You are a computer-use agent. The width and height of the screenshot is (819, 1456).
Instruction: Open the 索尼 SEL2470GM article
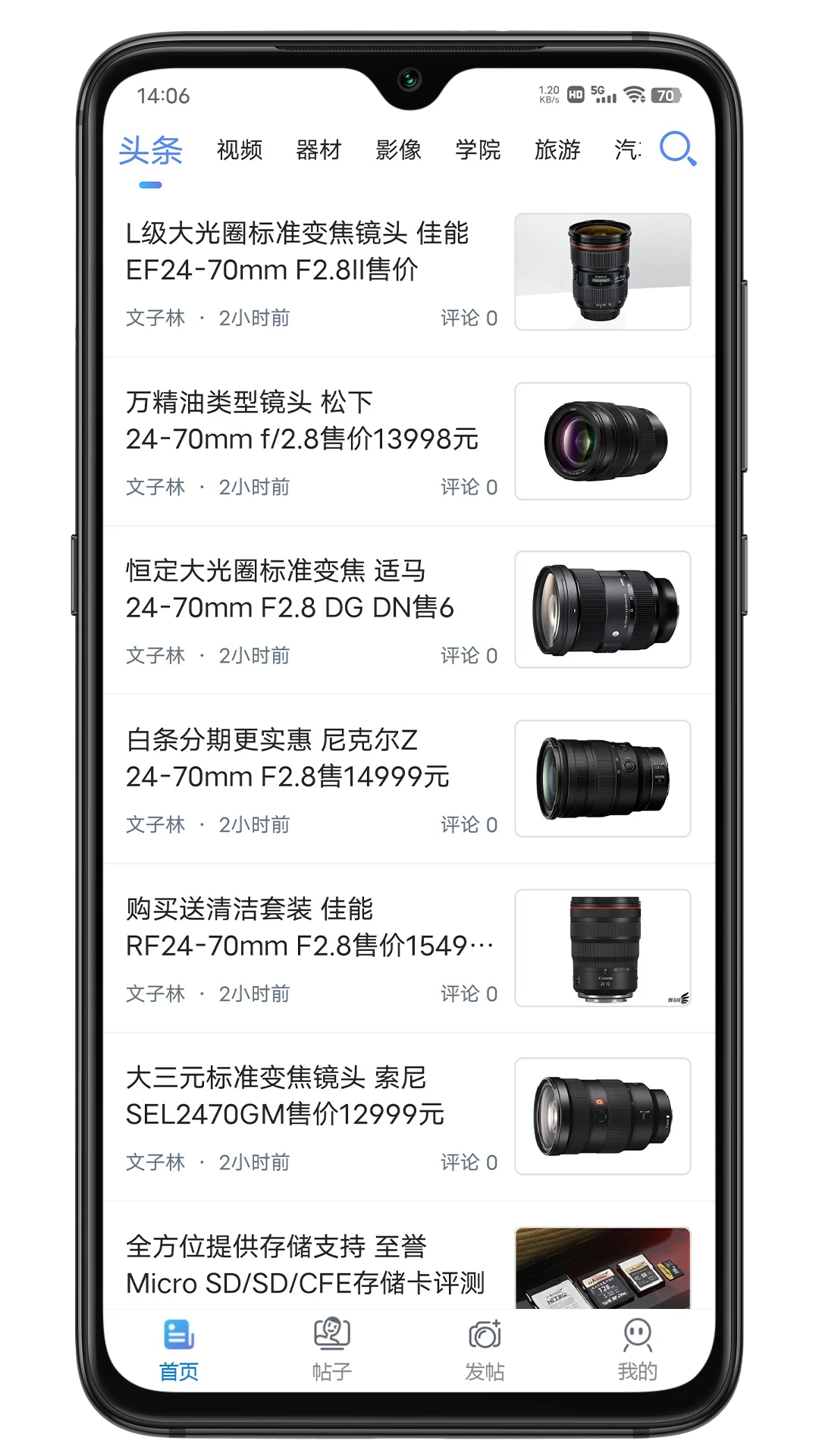[285, 1096]
